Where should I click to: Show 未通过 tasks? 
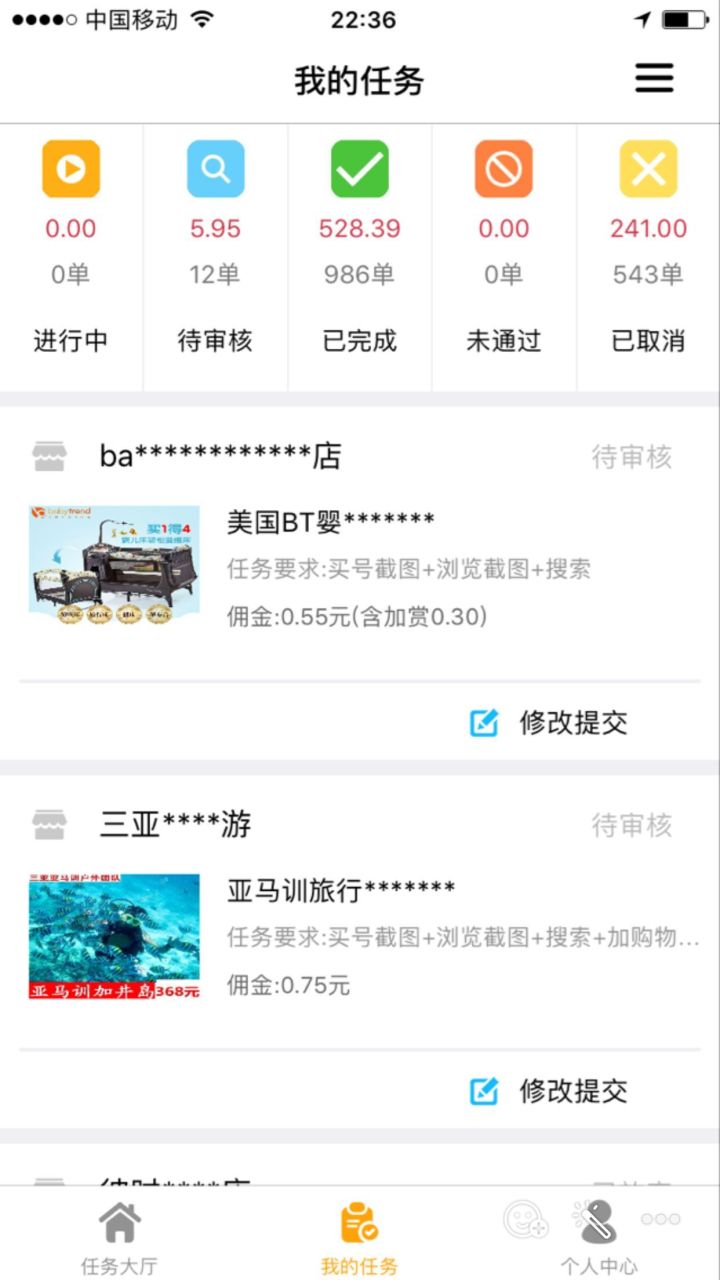504,255
